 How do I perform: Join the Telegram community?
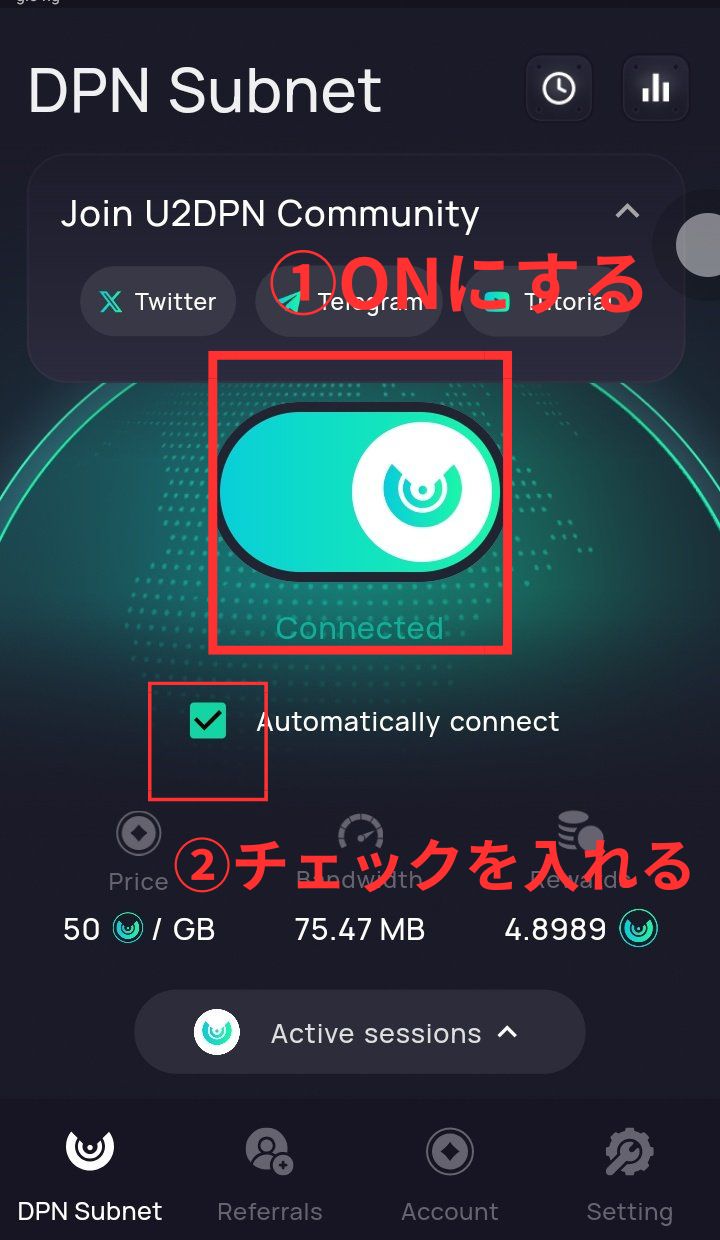(349, 301)
